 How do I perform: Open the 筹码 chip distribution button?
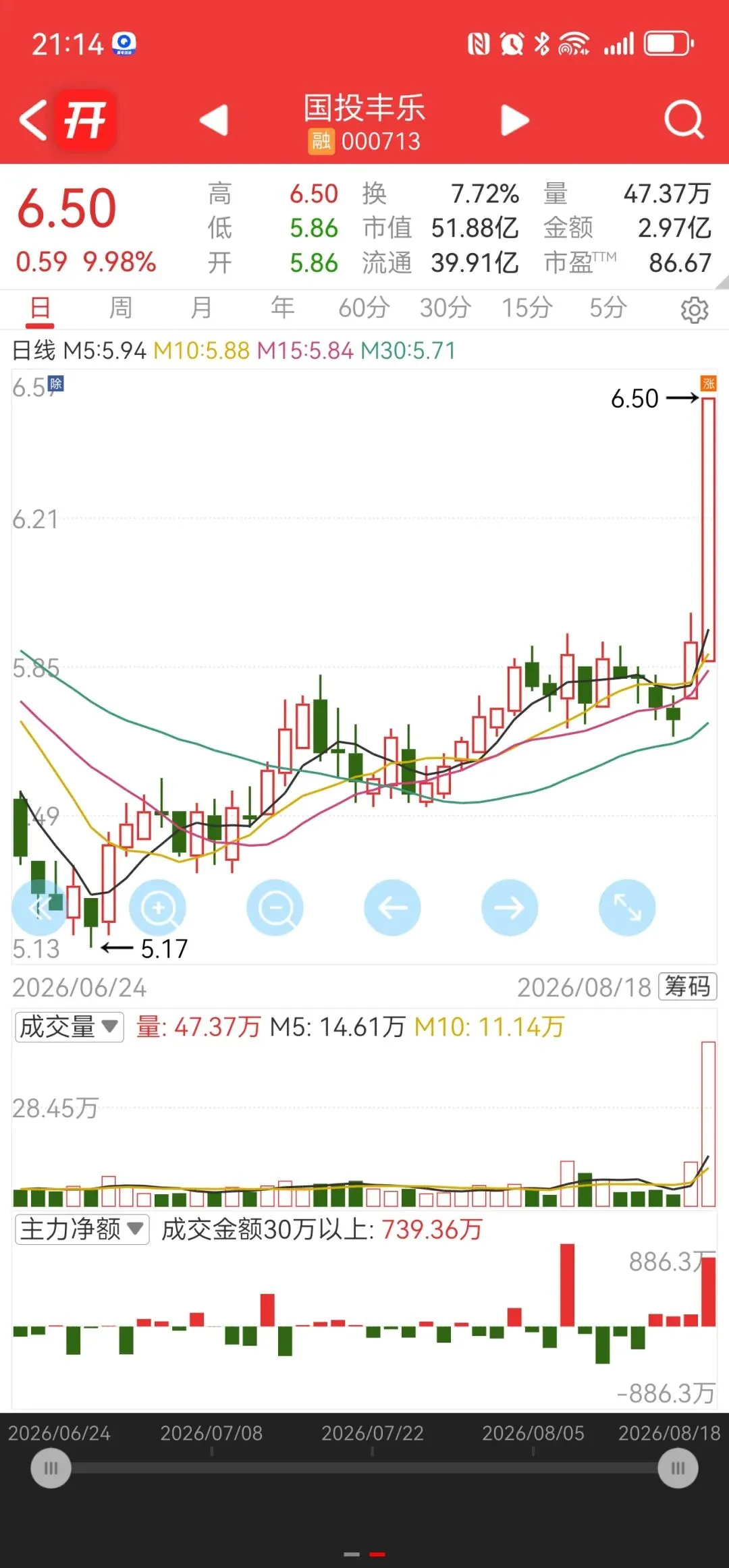tap(687, 986)
